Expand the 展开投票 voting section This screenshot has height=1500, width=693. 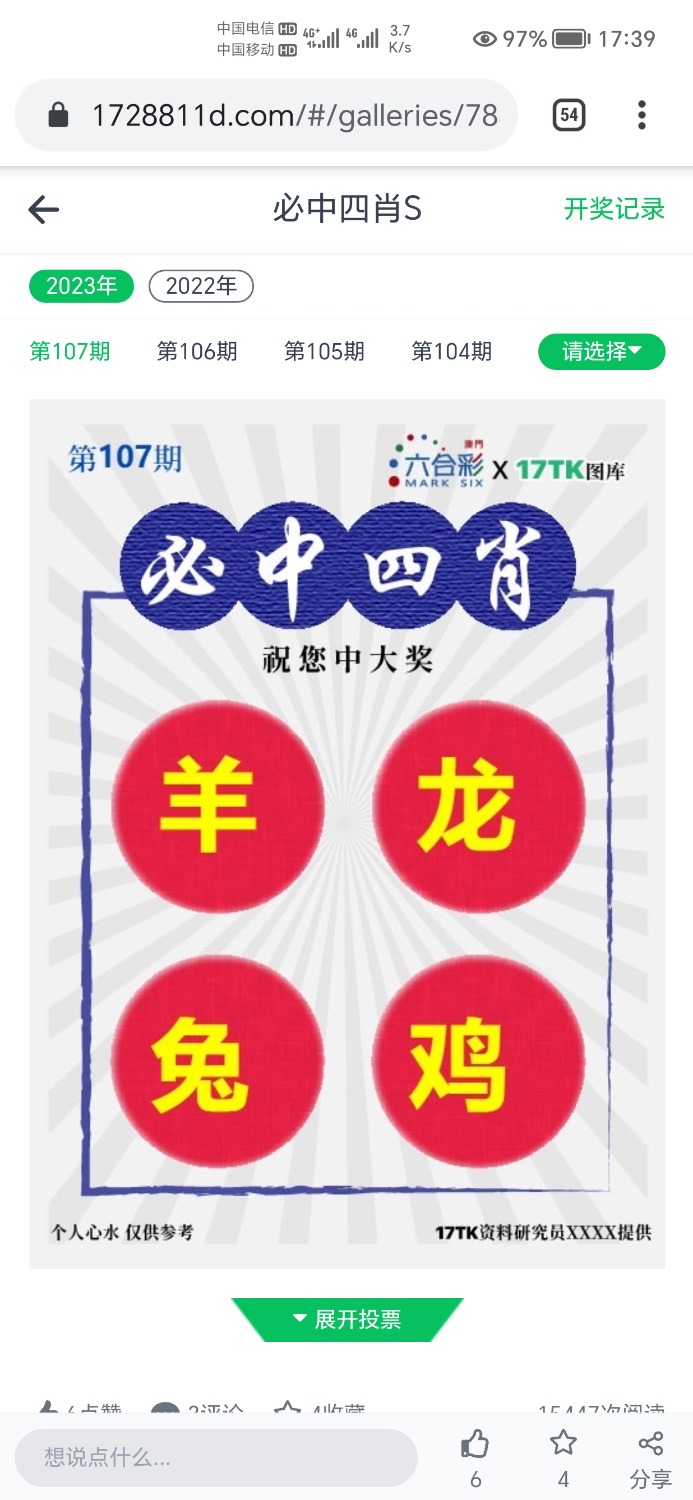pos(347,1319)
